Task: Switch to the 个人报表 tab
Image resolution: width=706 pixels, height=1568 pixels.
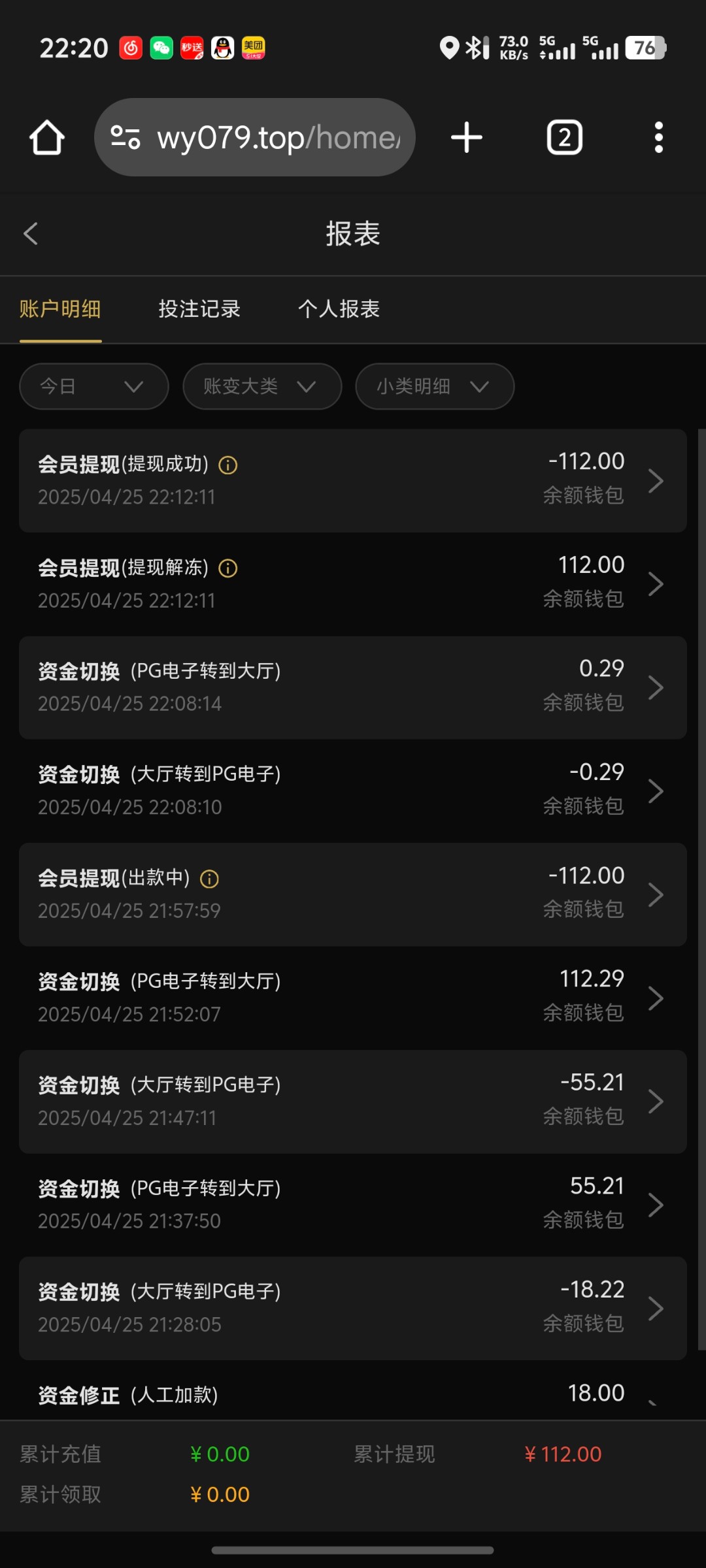Action: pyautogui.click(x=339, y=309)
